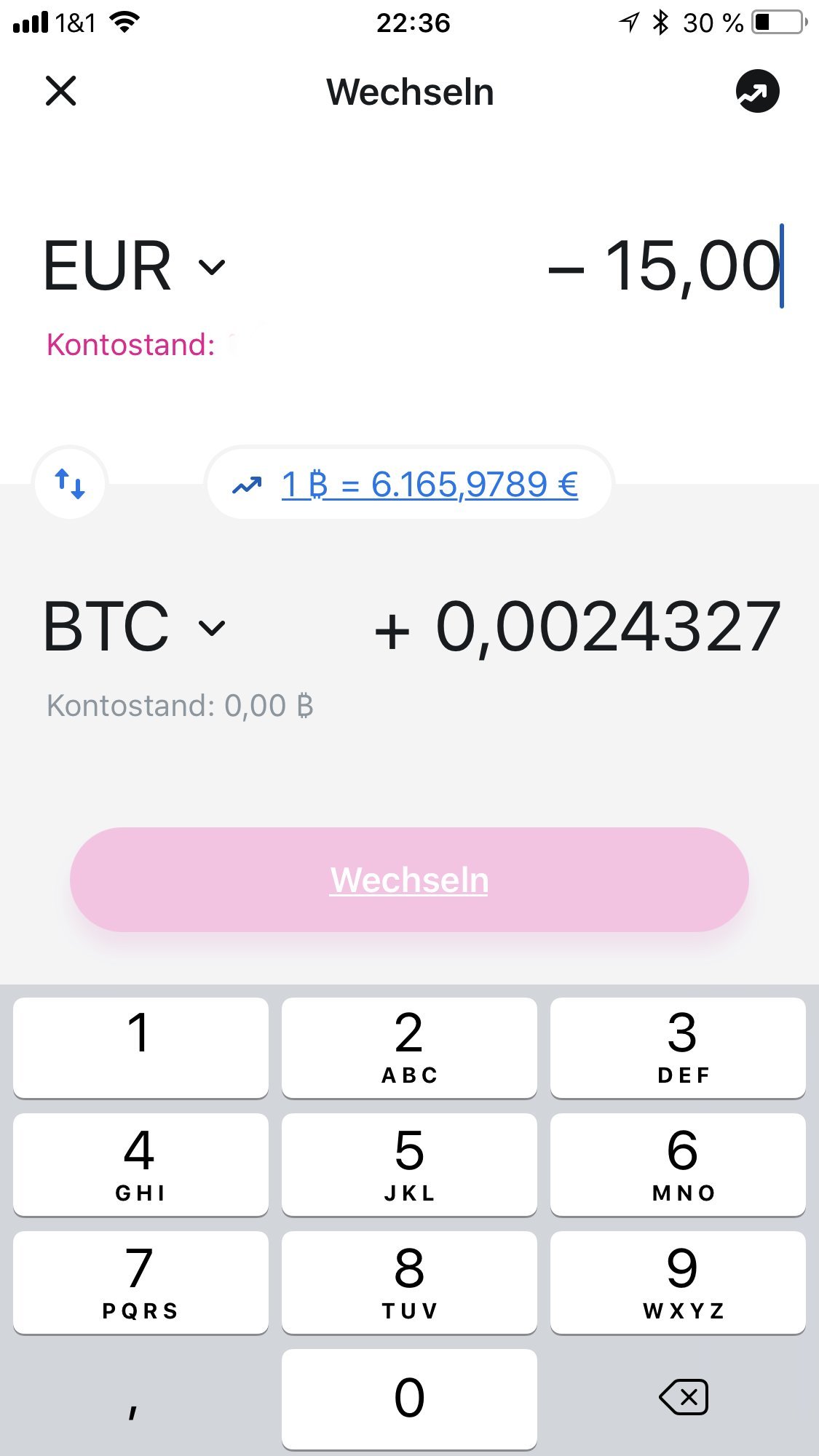Type digit 5 on the keypad
The image size is (819, 1456).
(x=409, y=1164)
